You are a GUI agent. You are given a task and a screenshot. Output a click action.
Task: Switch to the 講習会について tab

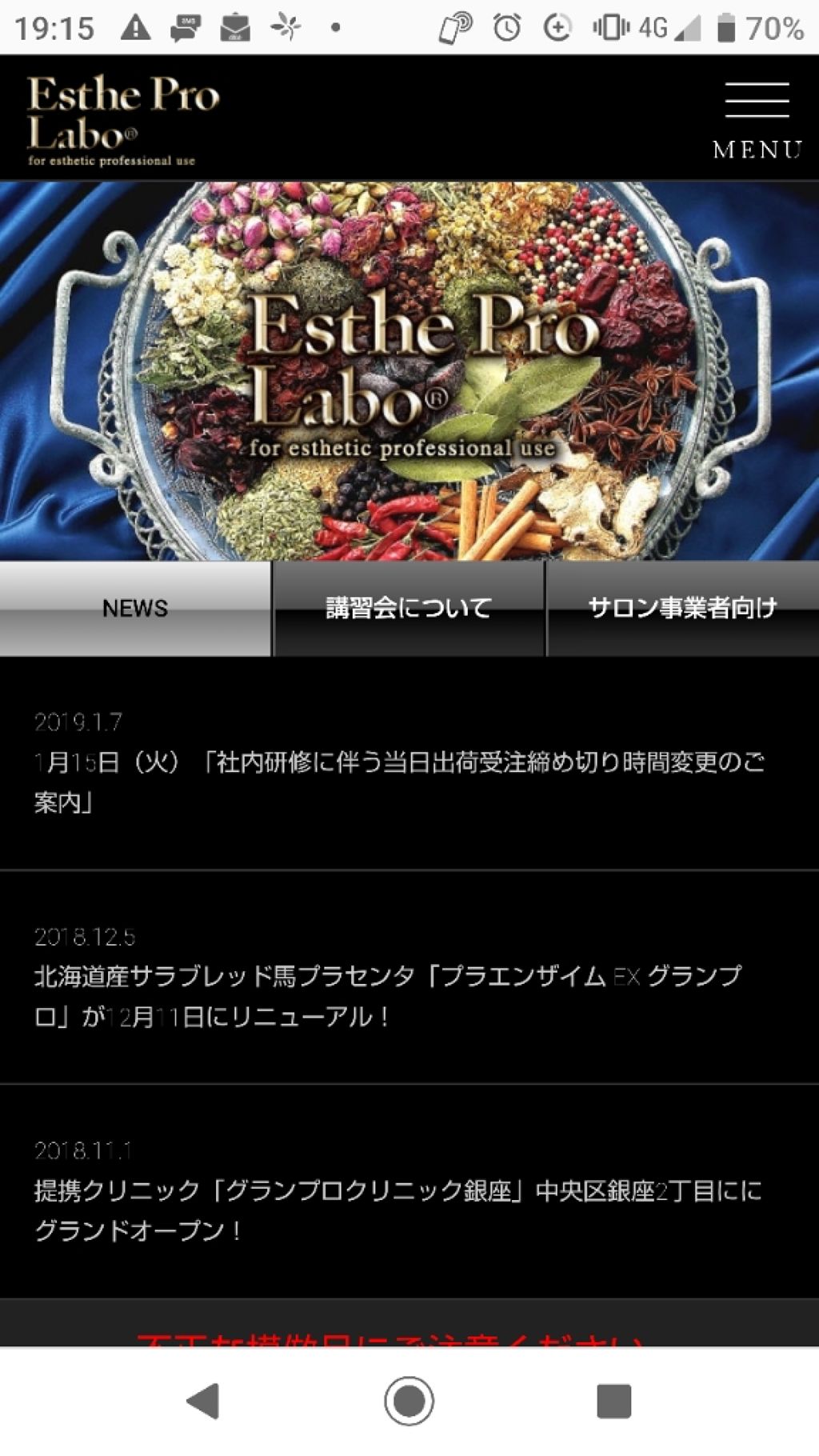tap(409, 608)
